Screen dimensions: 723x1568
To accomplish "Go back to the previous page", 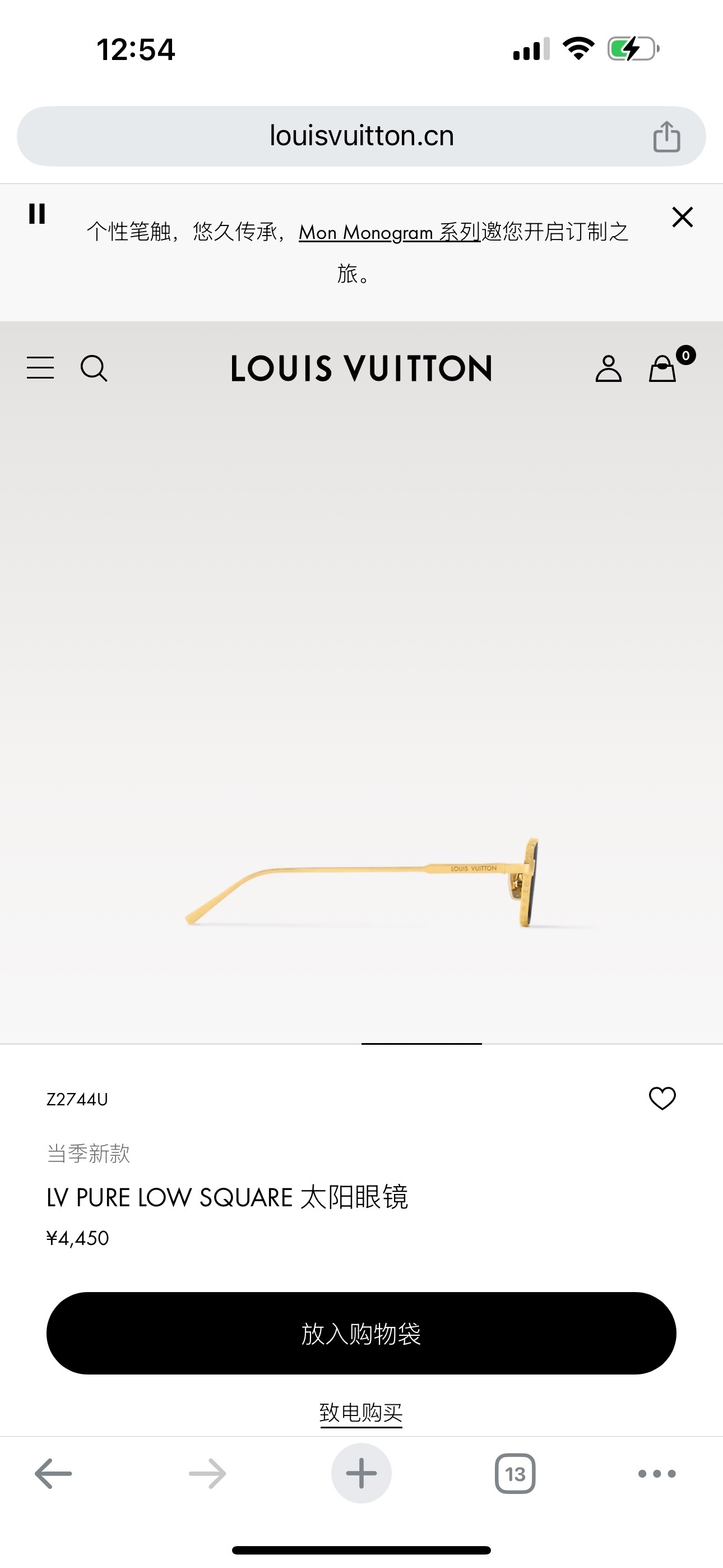I will pyautogui.click(x=54, y=1474).
